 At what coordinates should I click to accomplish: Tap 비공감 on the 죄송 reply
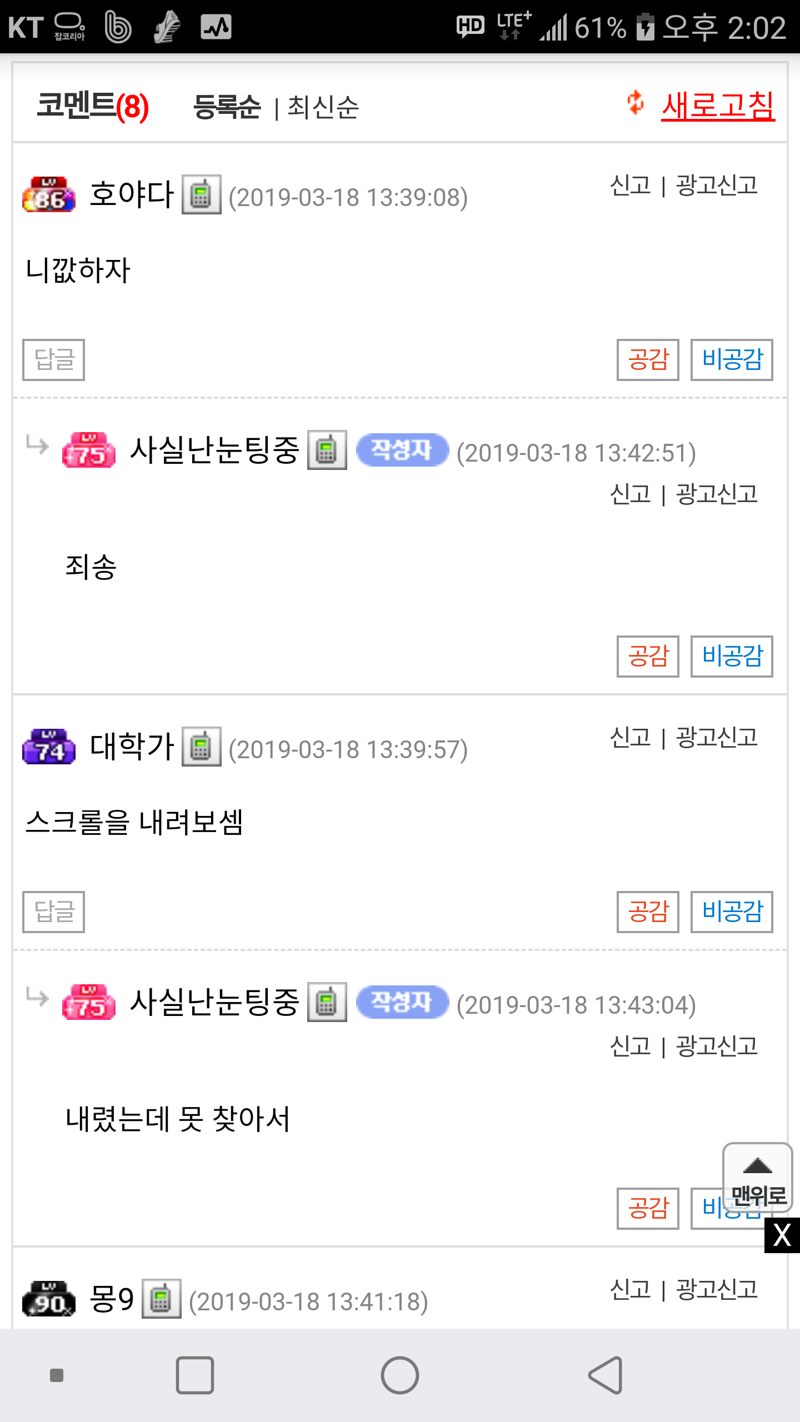coord(732,656)
